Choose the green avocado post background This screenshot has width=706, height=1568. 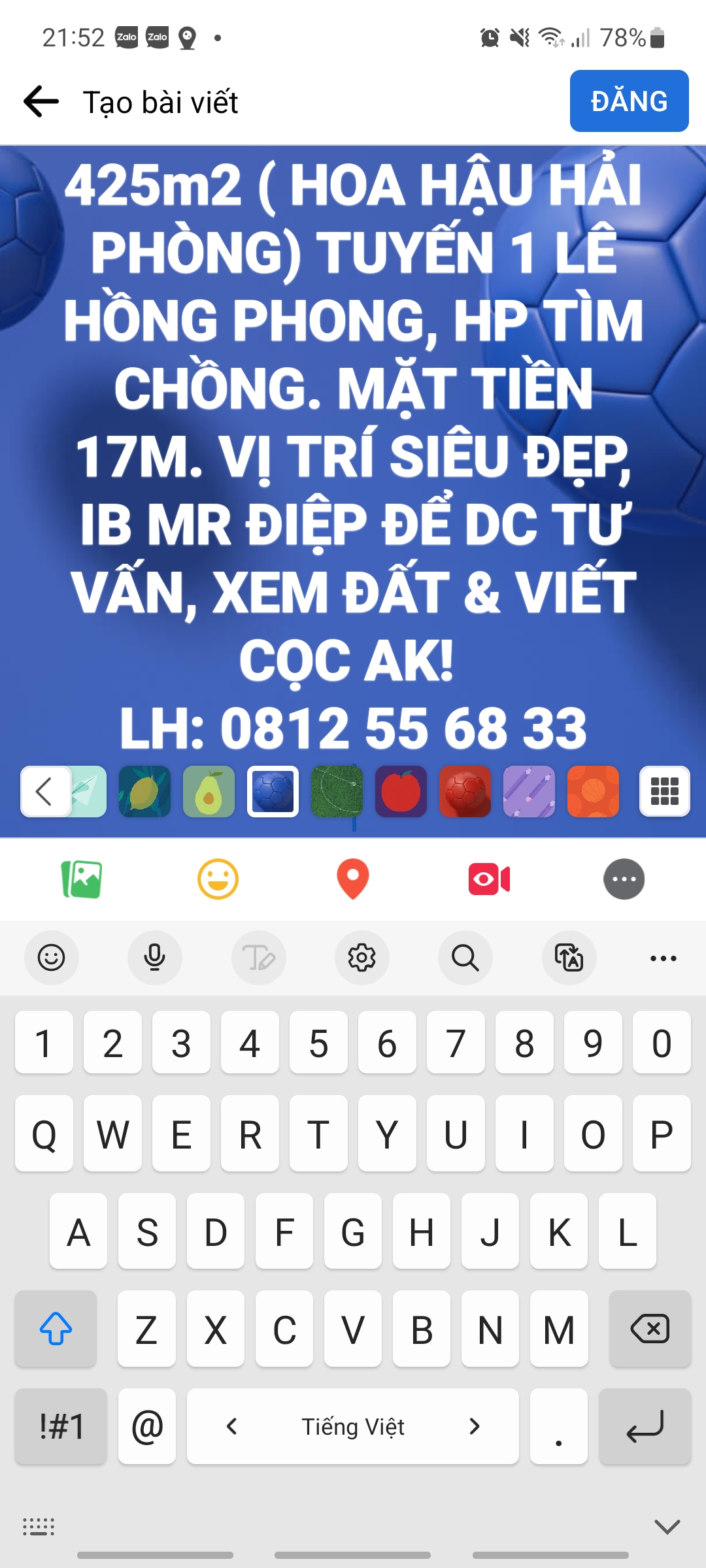click(x=209, y=791)
